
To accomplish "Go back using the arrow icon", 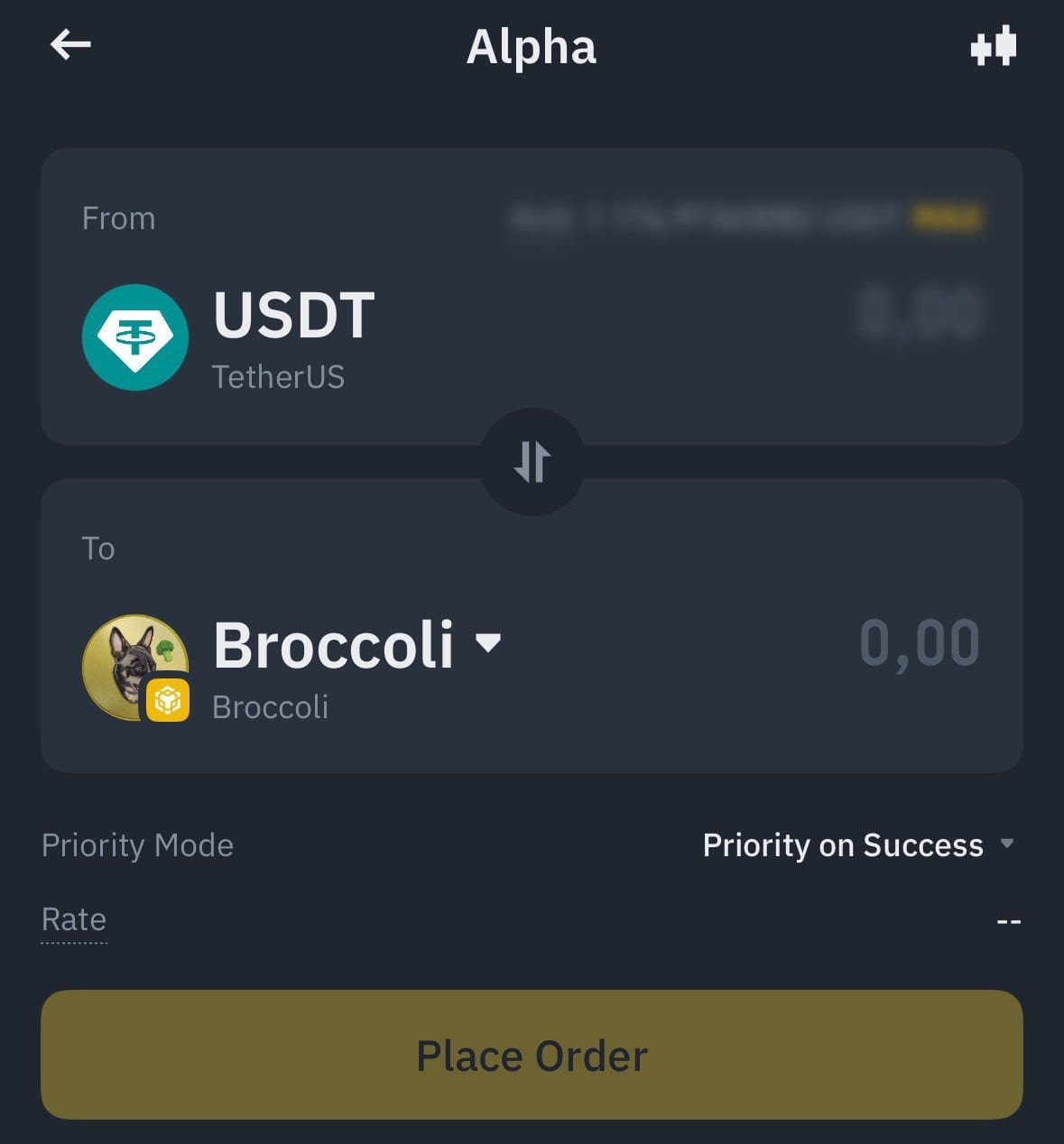I will pos(70,44).
